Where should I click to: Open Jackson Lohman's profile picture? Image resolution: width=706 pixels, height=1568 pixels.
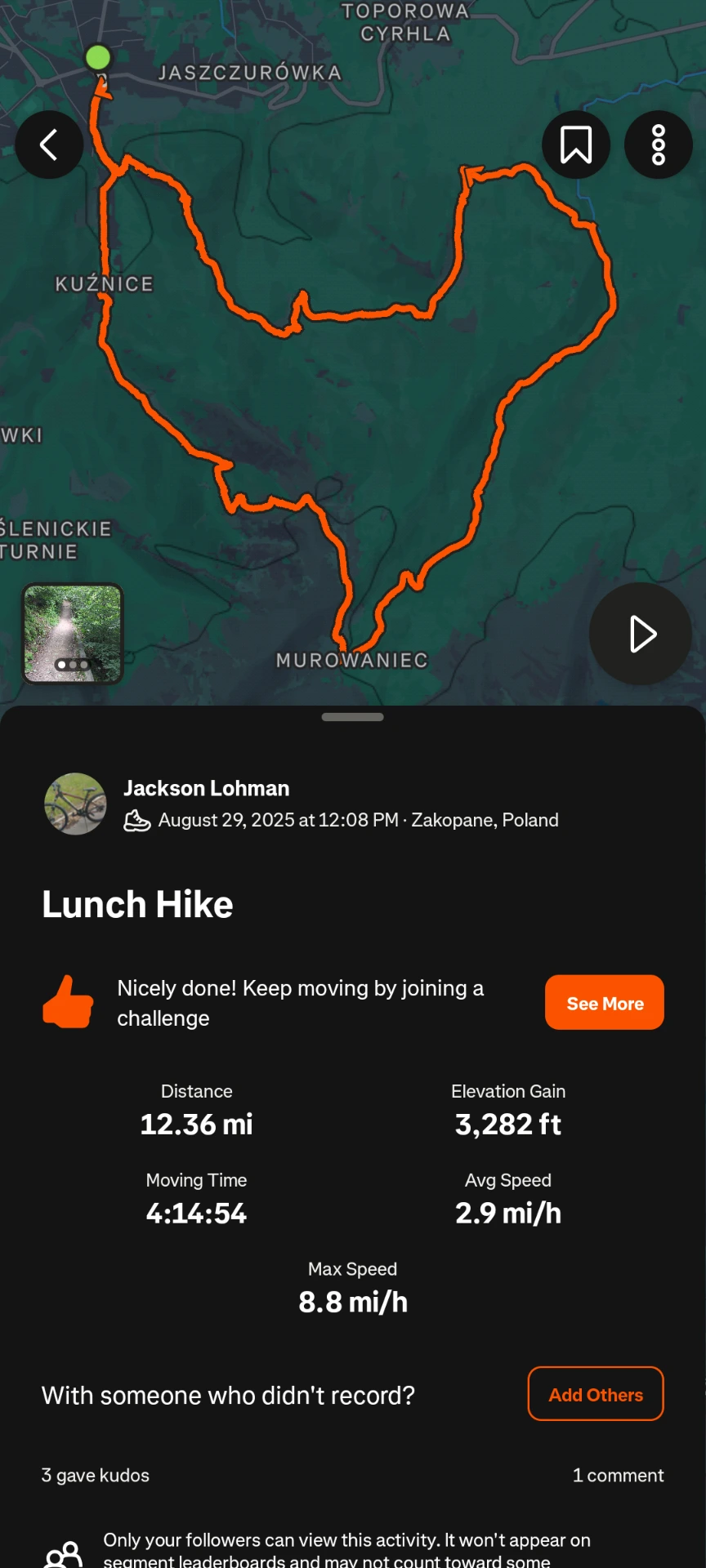(75, 804)
